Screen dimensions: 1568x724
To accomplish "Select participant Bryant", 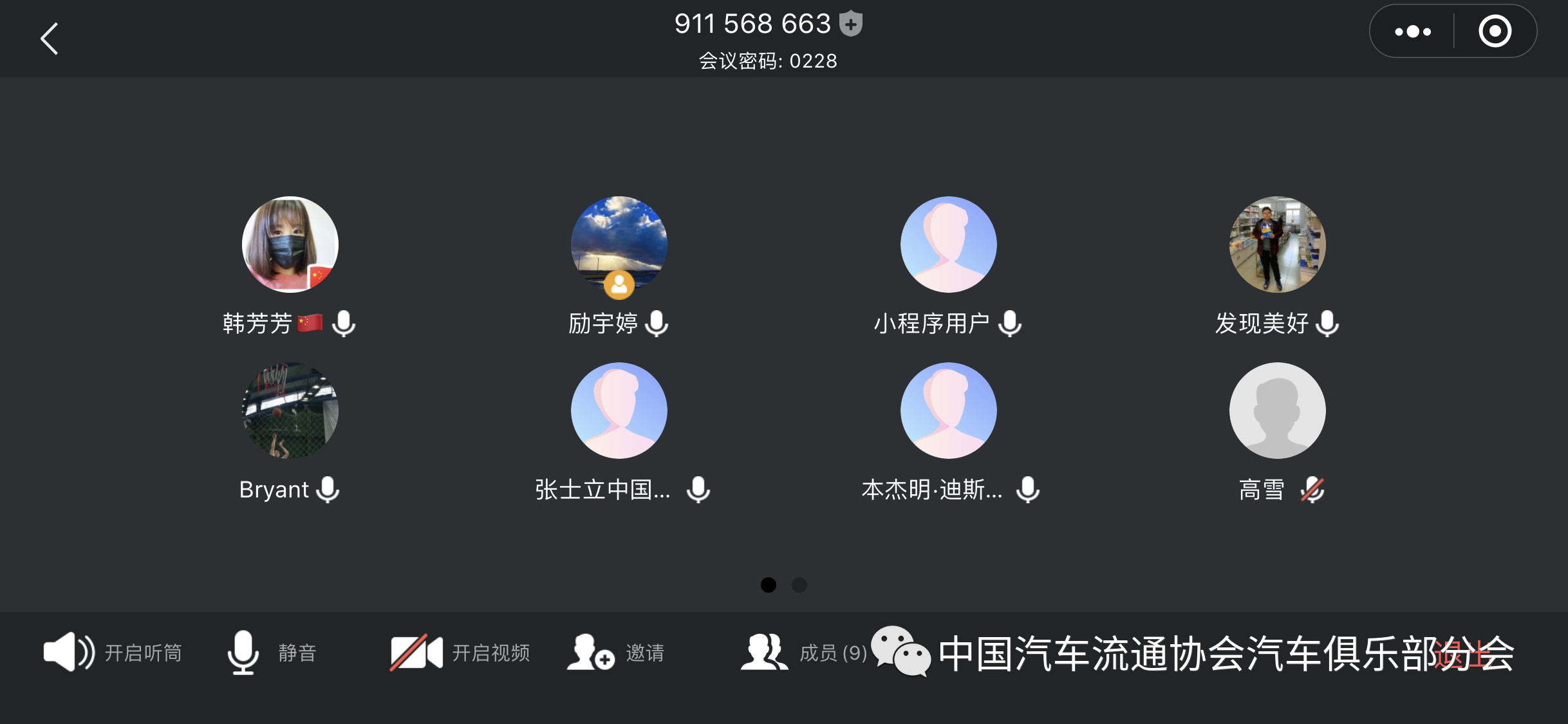I will (290, 411).
